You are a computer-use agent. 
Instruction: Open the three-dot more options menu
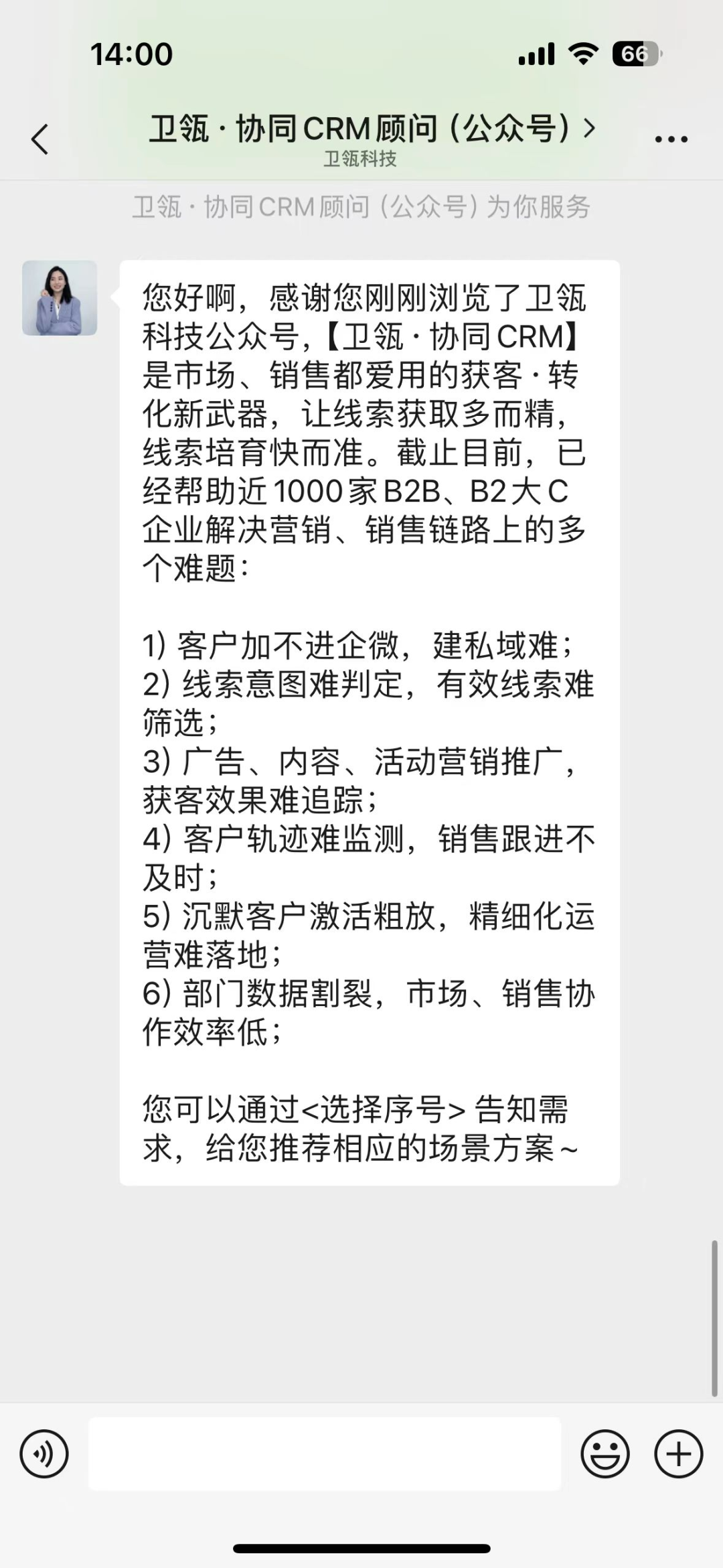click(x=671, y=139)
